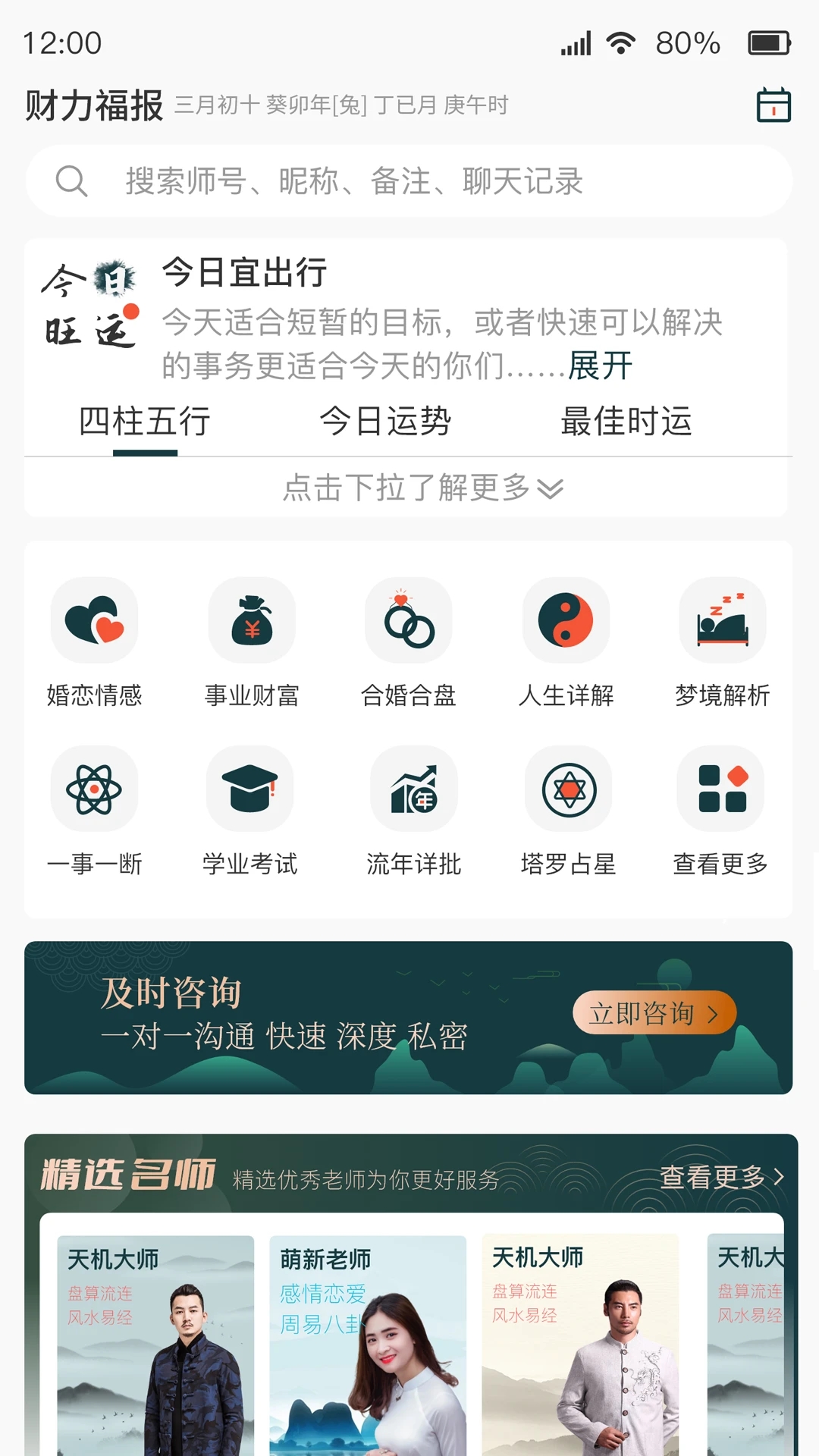Screen dimensions: 819x1456
Task: View more teachers in 精选名师
Action: (x=721, y=1177)
